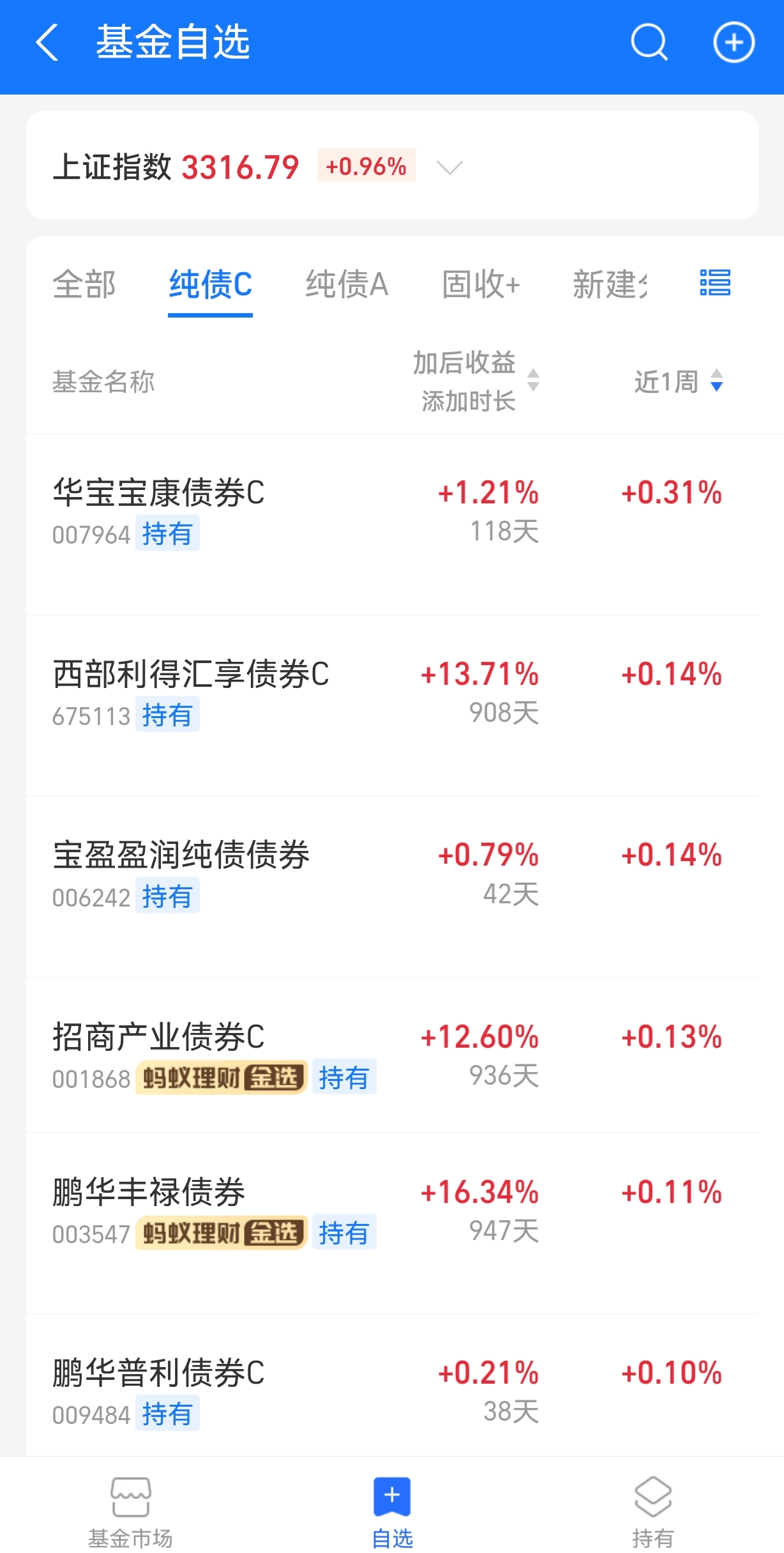The height and width of the screenshot is (1553, 784).
Task: Sort by 近1周 column
Action: (x=678, y=381)
